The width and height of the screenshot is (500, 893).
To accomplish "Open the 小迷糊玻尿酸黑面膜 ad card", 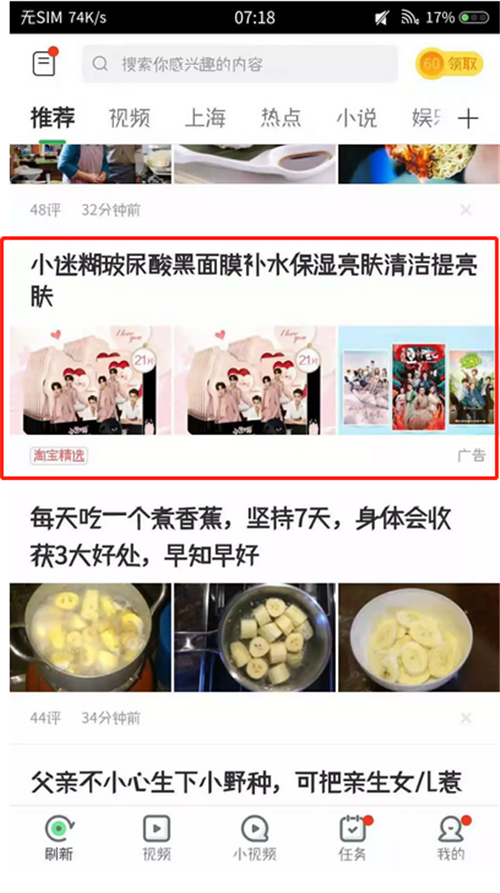I will coord(250,358).
